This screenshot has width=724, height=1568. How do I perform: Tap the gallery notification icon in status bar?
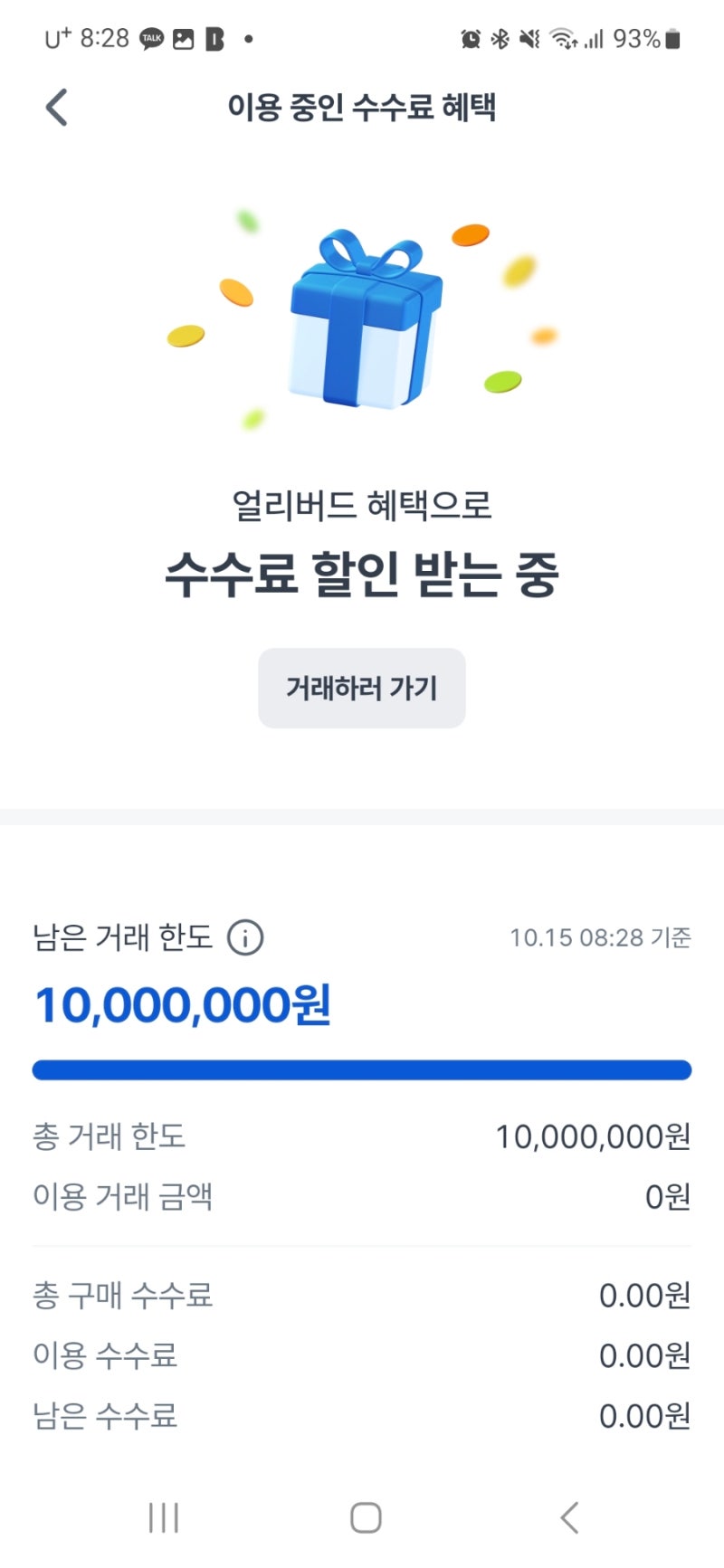[184, 38]
